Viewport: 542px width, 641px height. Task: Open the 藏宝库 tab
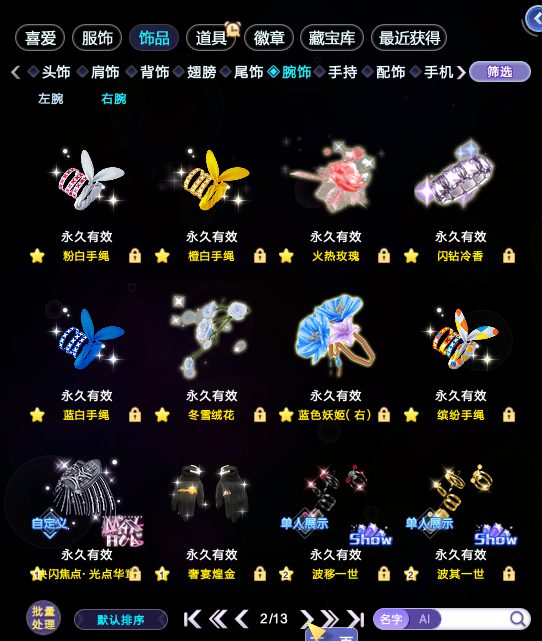[x=331, y=38]
